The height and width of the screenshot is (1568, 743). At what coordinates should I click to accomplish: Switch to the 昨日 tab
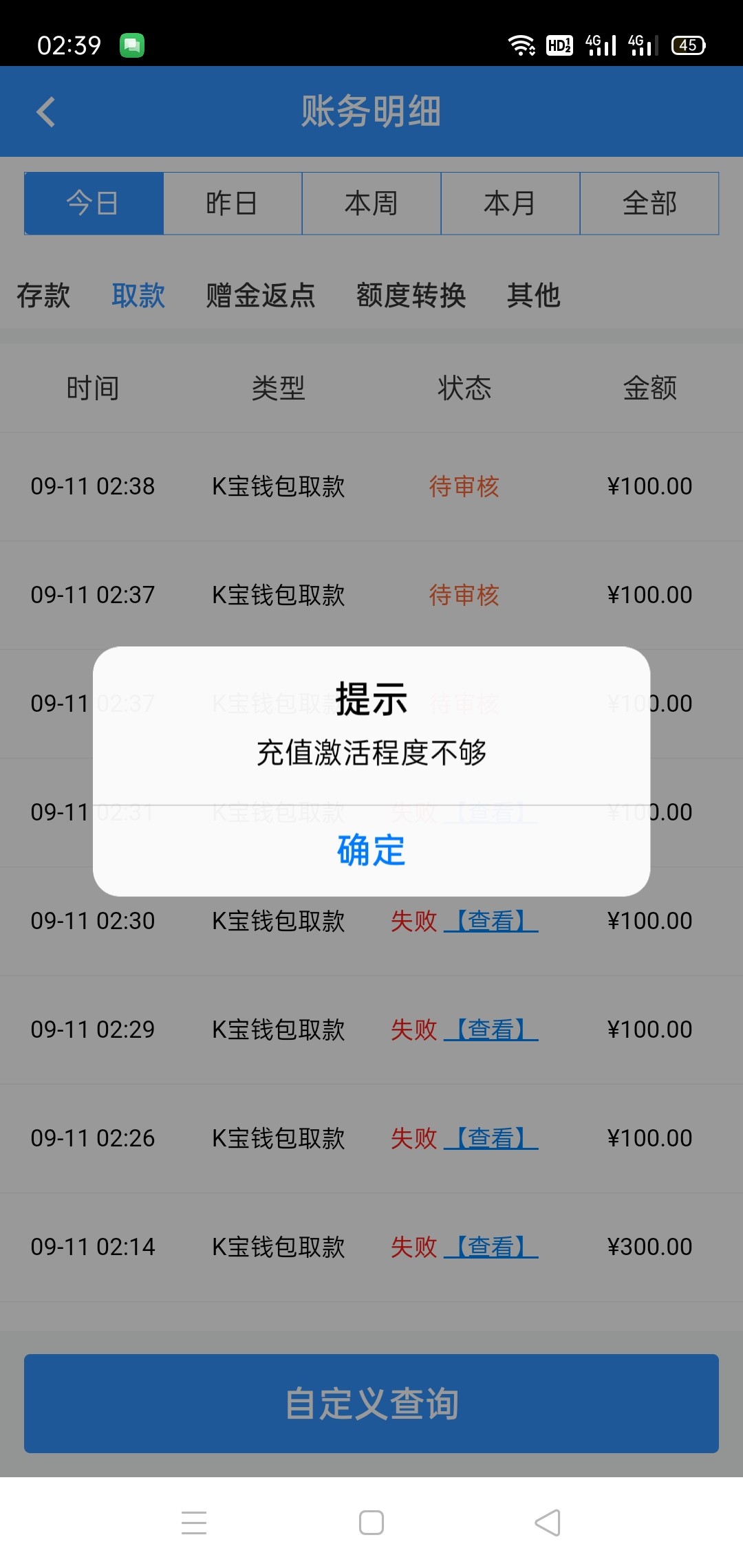(x=231, y=203)
